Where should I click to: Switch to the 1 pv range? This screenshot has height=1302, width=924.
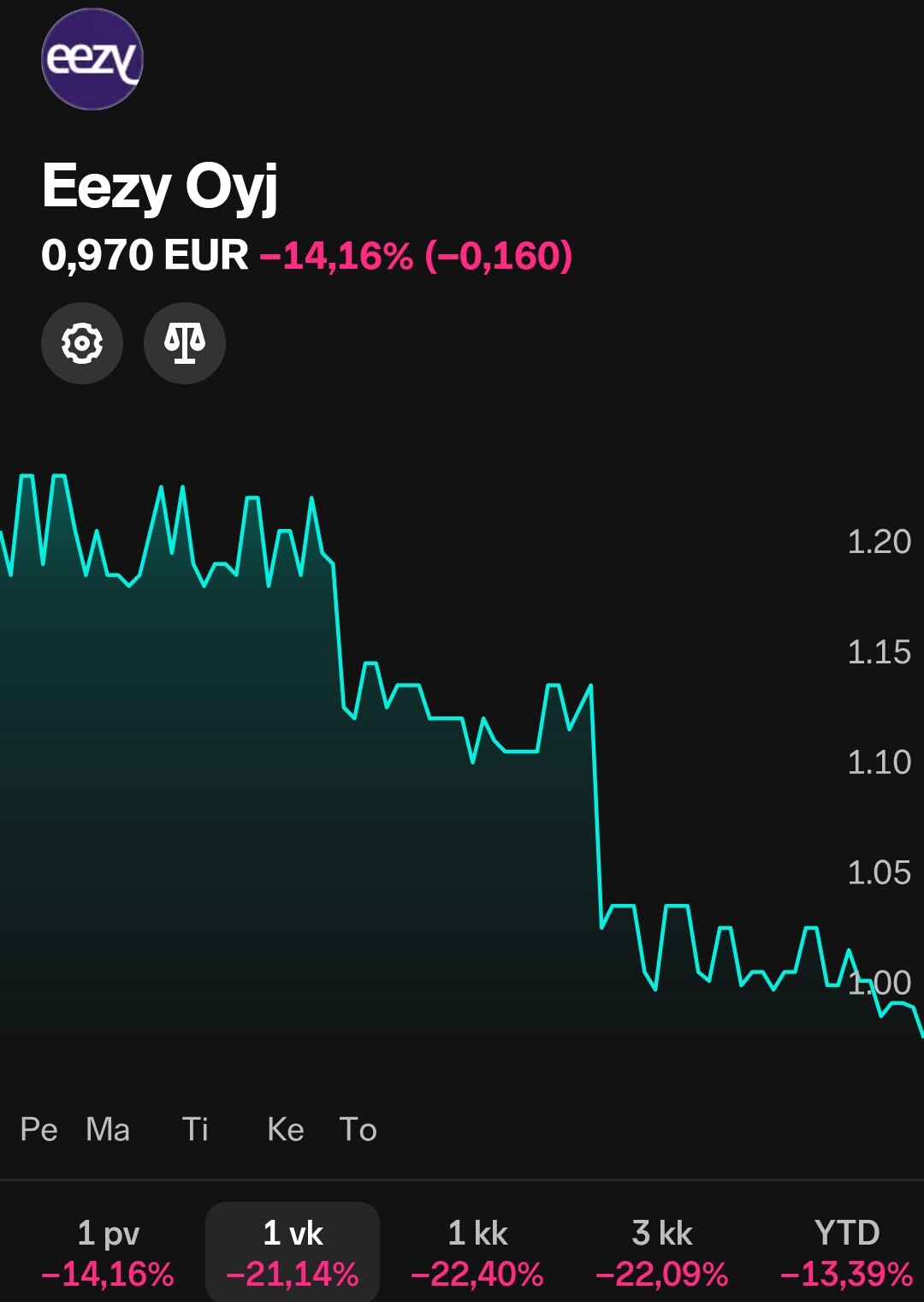(x=108, y=1252)
